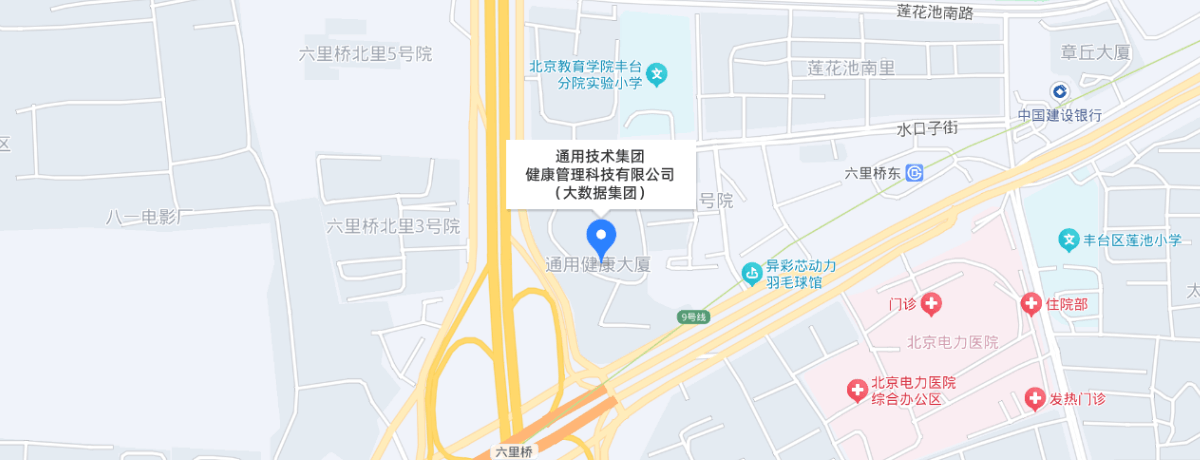
Task: Select the 北京教育学院丰台分院实验小学 school marker
Action: 657,73
